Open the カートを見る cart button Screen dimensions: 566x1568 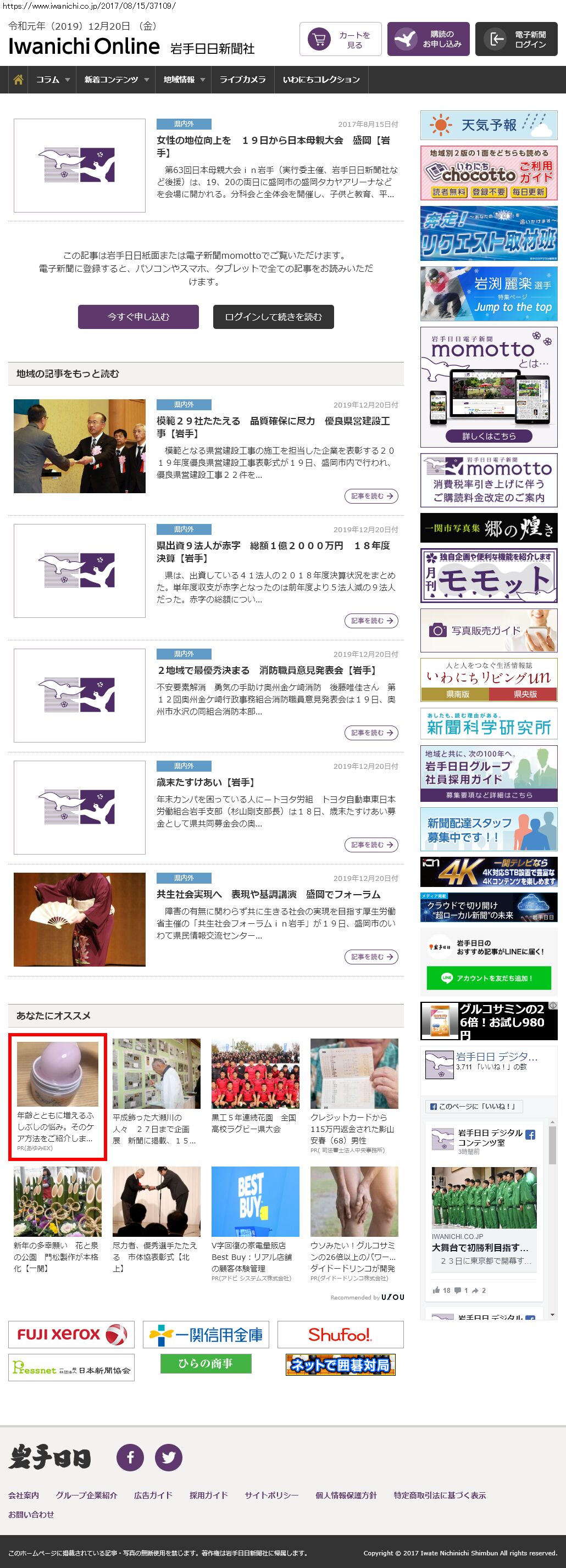[340, 40]
